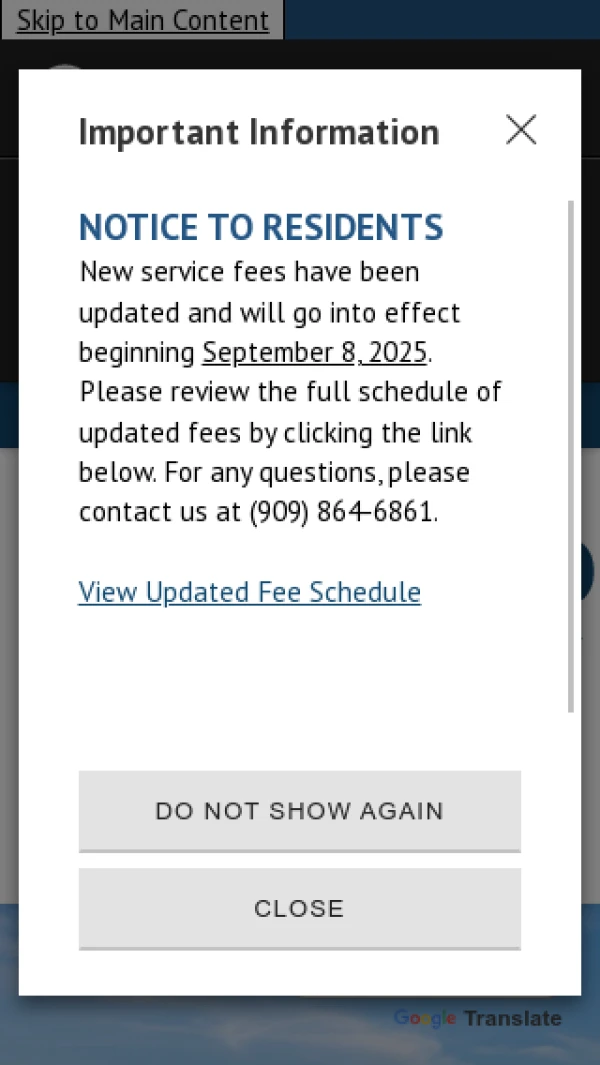The image size is (600, 1065).
Task: Follow the Skip to Main Content link
Action: (143, 20)
